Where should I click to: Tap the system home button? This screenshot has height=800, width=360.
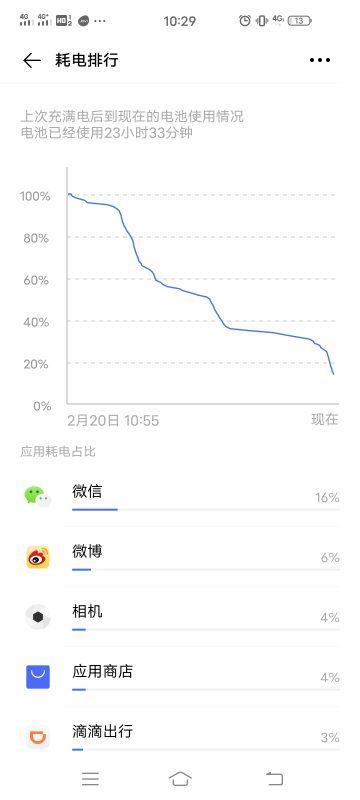coord(180,779)
